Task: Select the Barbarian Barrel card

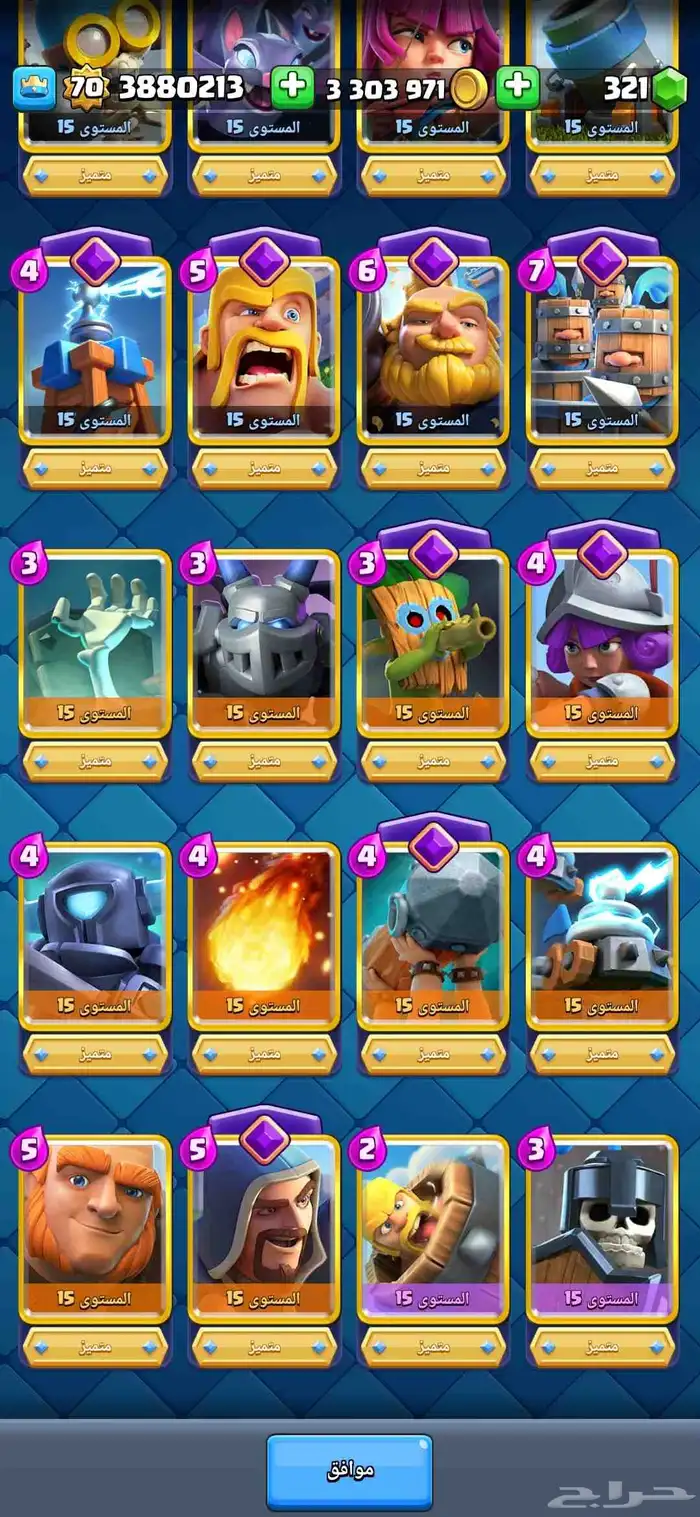Action: pos(433,1229)
